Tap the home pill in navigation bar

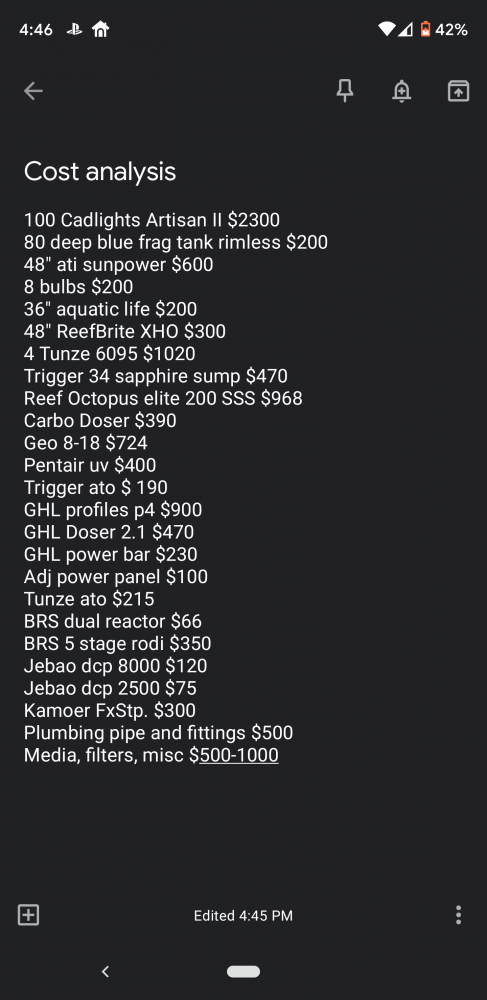click(x=244, y=971)
